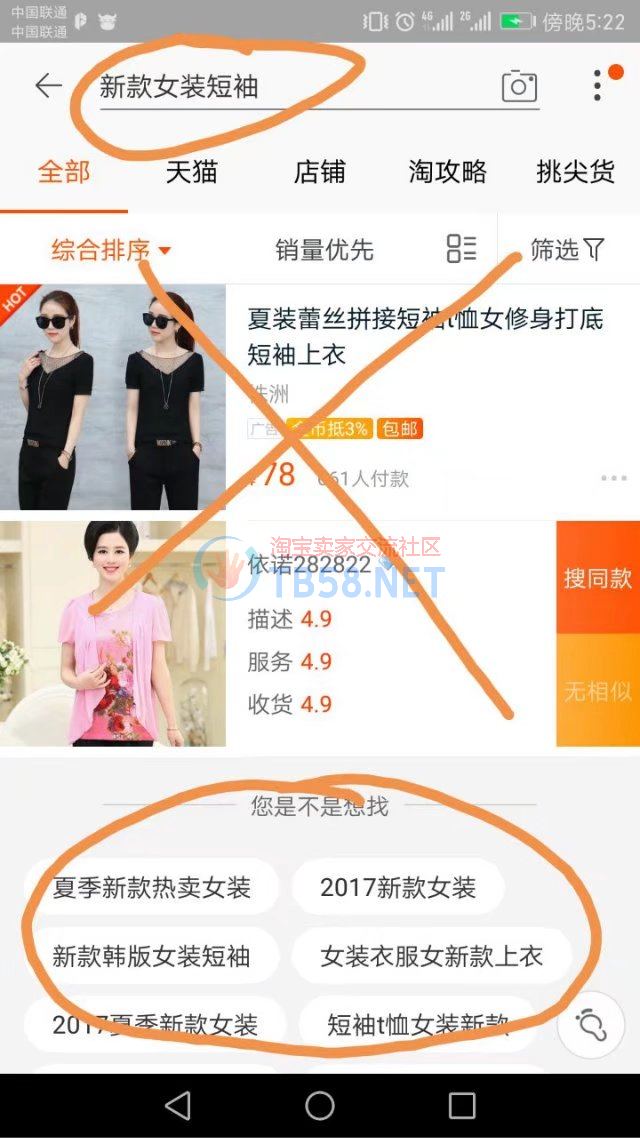This screenshot has height=1138, width=640.
Task: Sort results by 销量优先
Action: (x=324, y=250)
